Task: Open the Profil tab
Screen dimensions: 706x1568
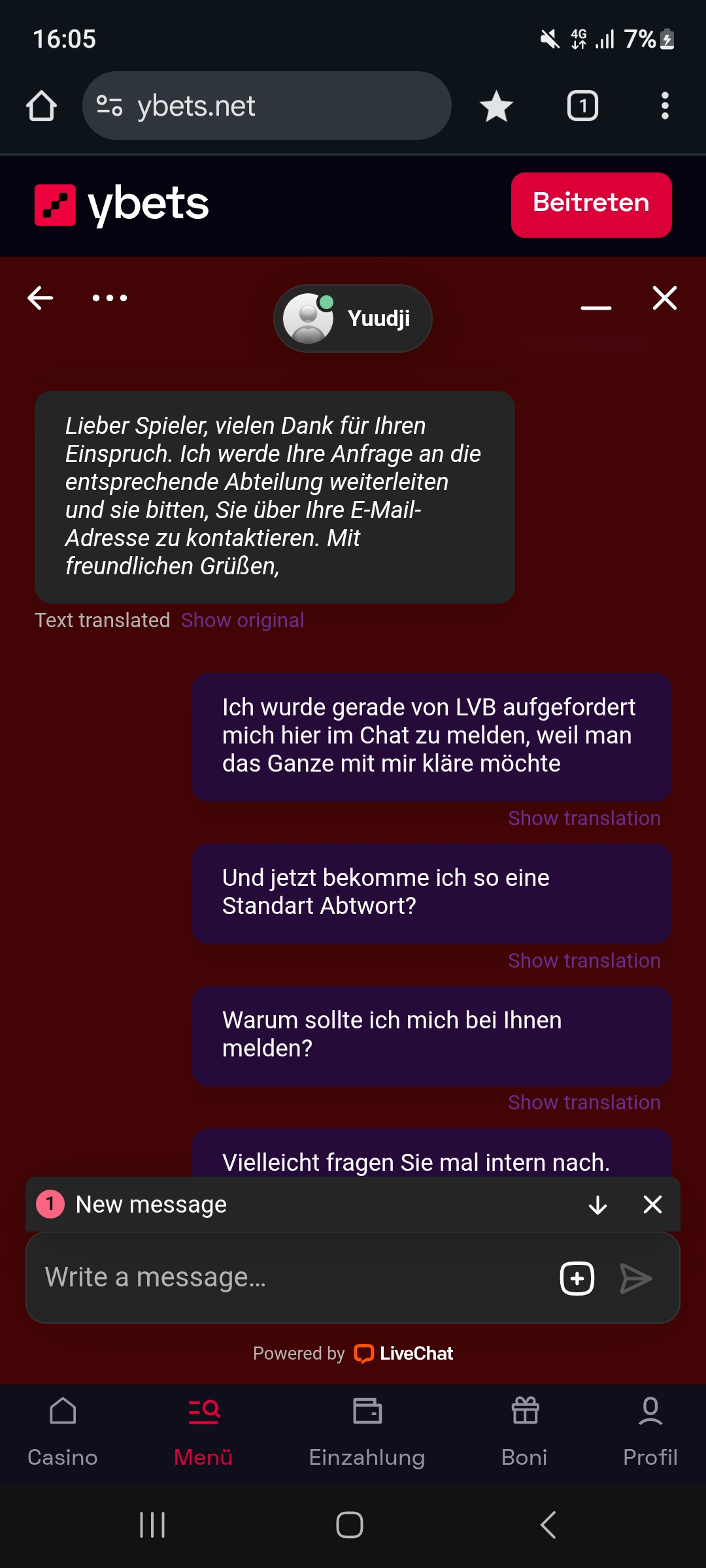Action: [x=650, y=1431]
